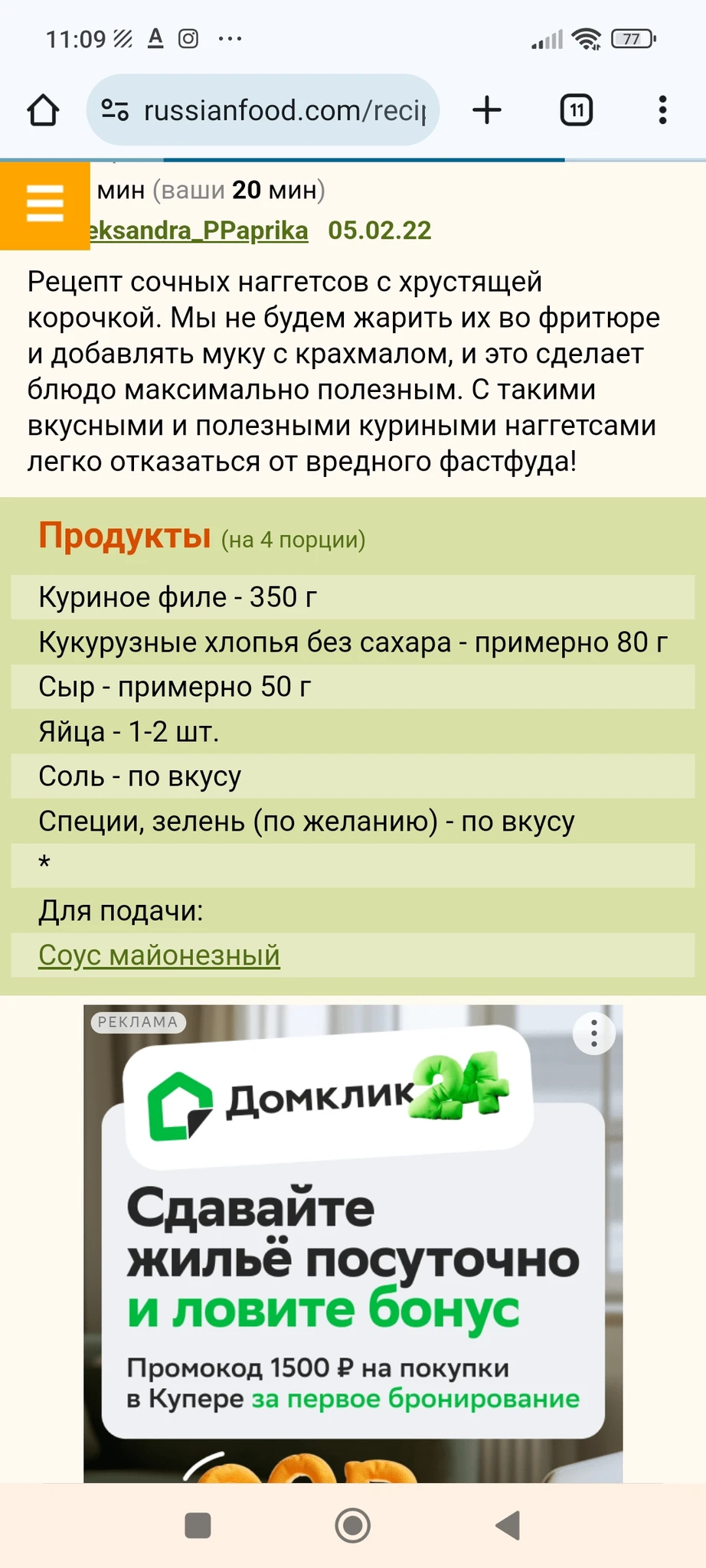Open the Соус майонезный recipe link
Viewport: 706px width, 1568px height.
(x=159, y=955)
